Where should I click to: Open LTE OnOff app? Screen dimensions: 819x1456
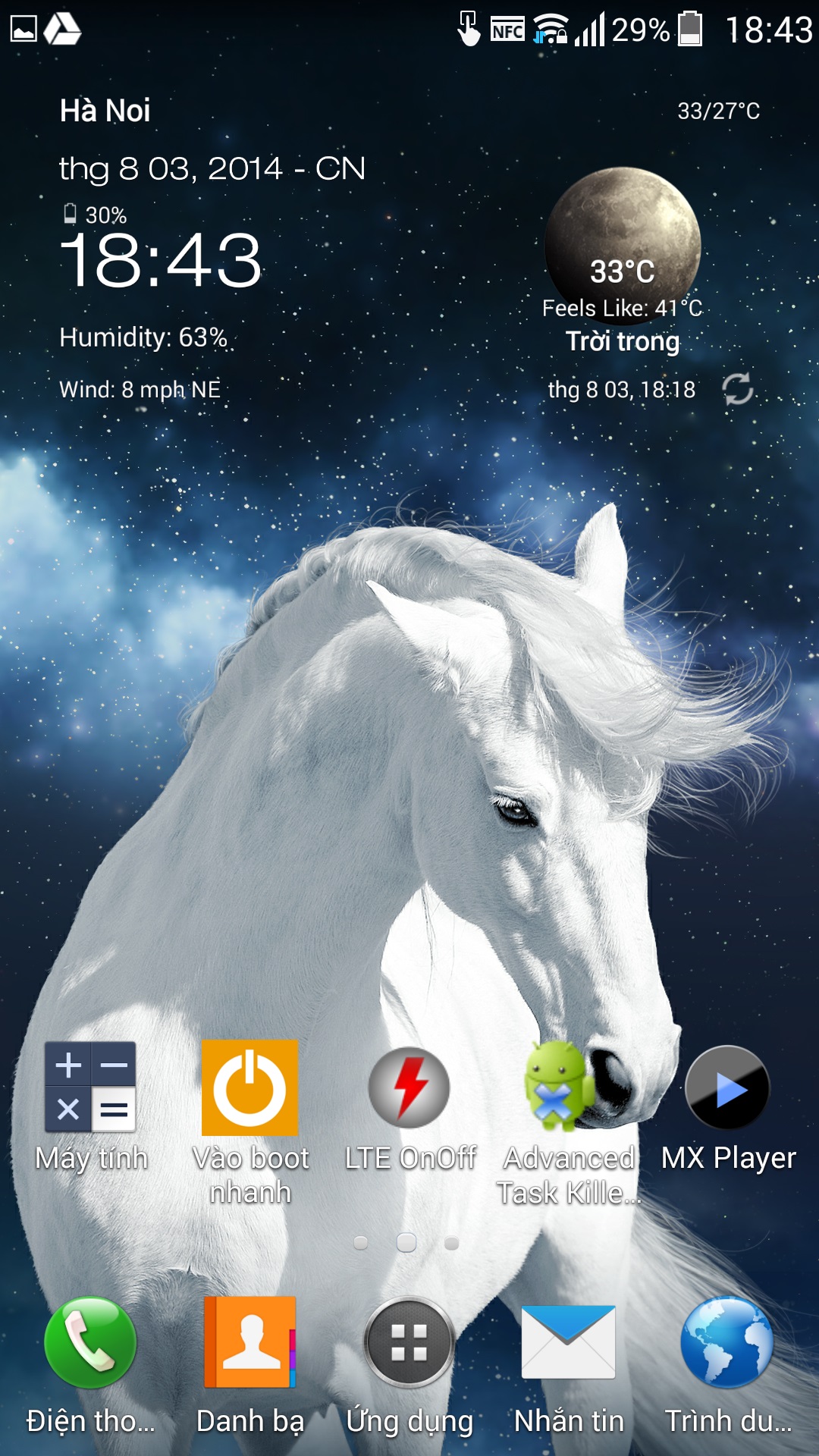pos(409,1087)
